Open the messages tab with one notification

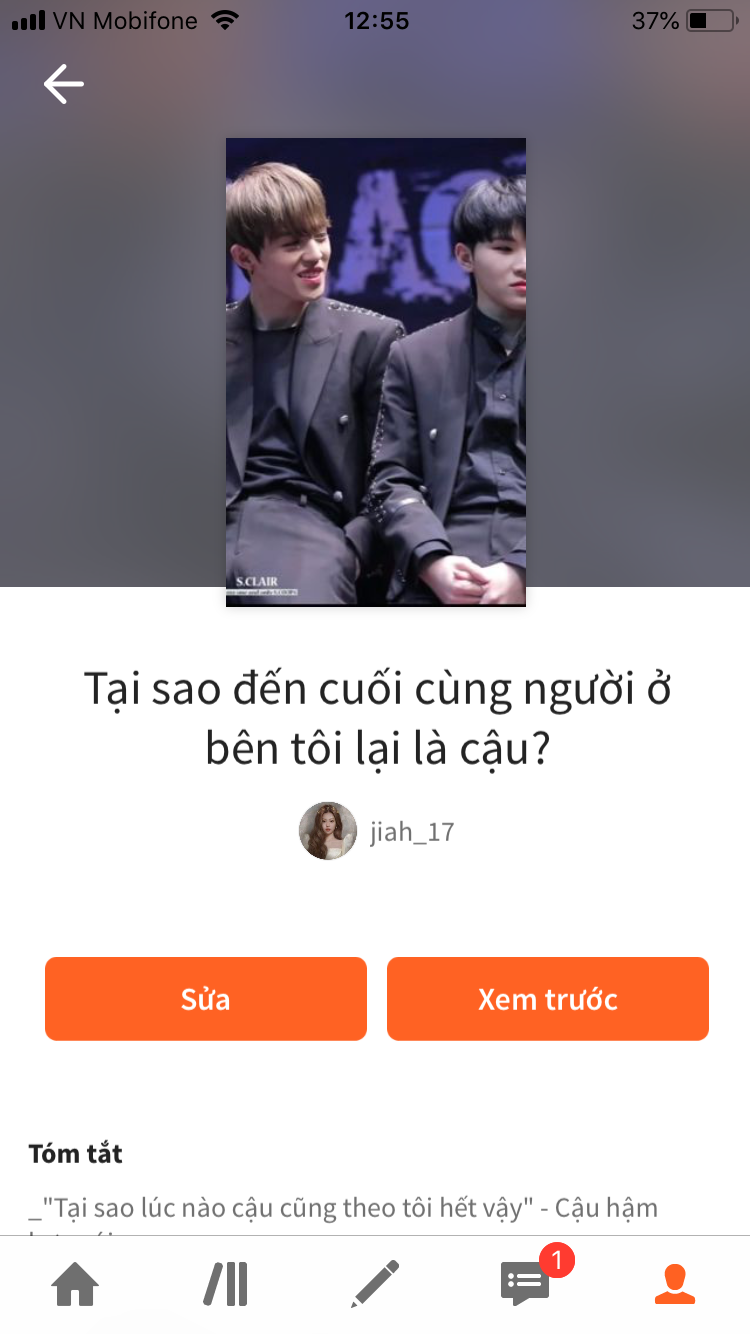[526, 1284]
